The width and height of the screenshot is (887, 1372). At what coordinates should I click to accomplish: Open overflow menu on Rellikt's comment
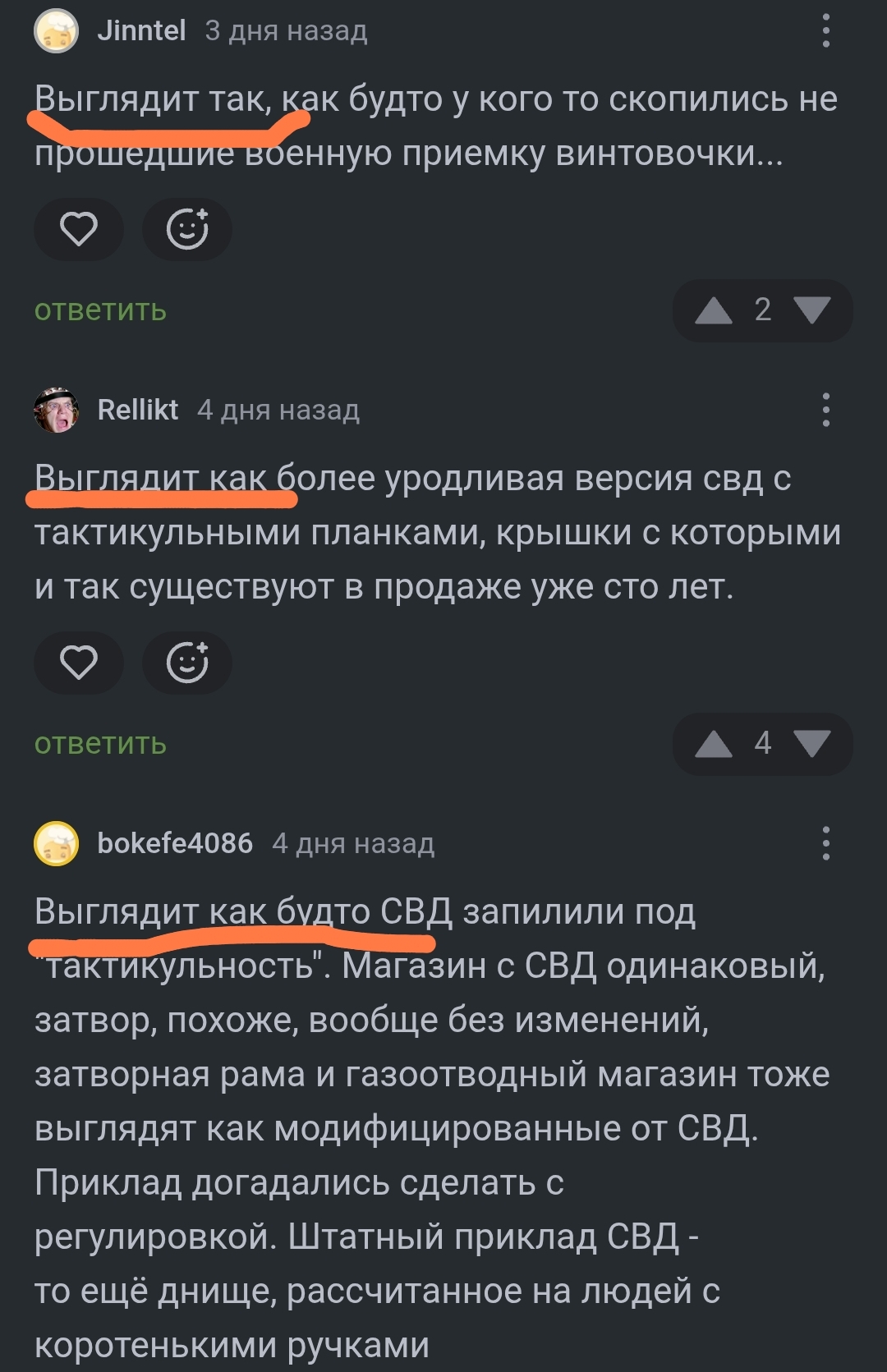[x=825, y=410]
